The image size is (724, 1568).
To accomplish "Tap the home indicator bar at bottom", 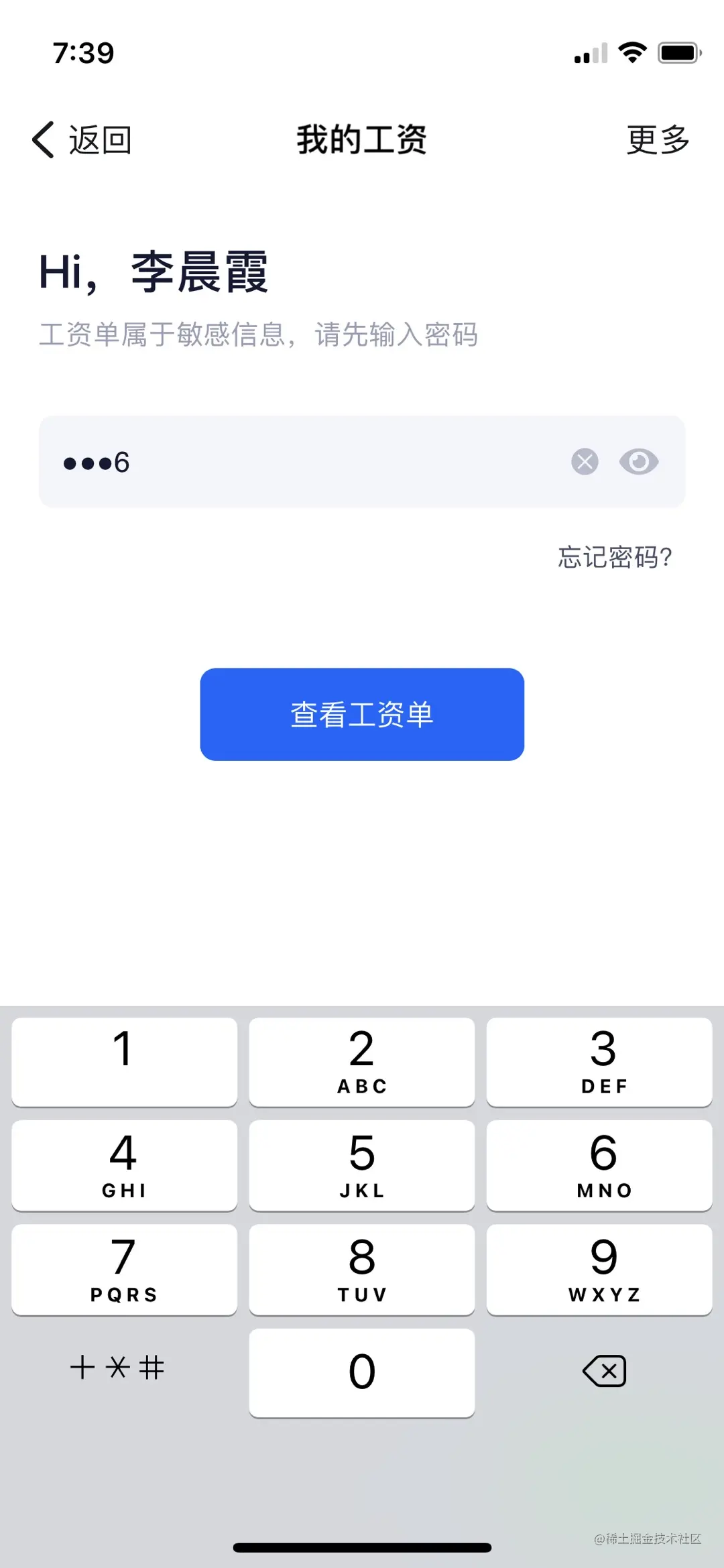I will pyautogui.click(x=362, y=1544).
